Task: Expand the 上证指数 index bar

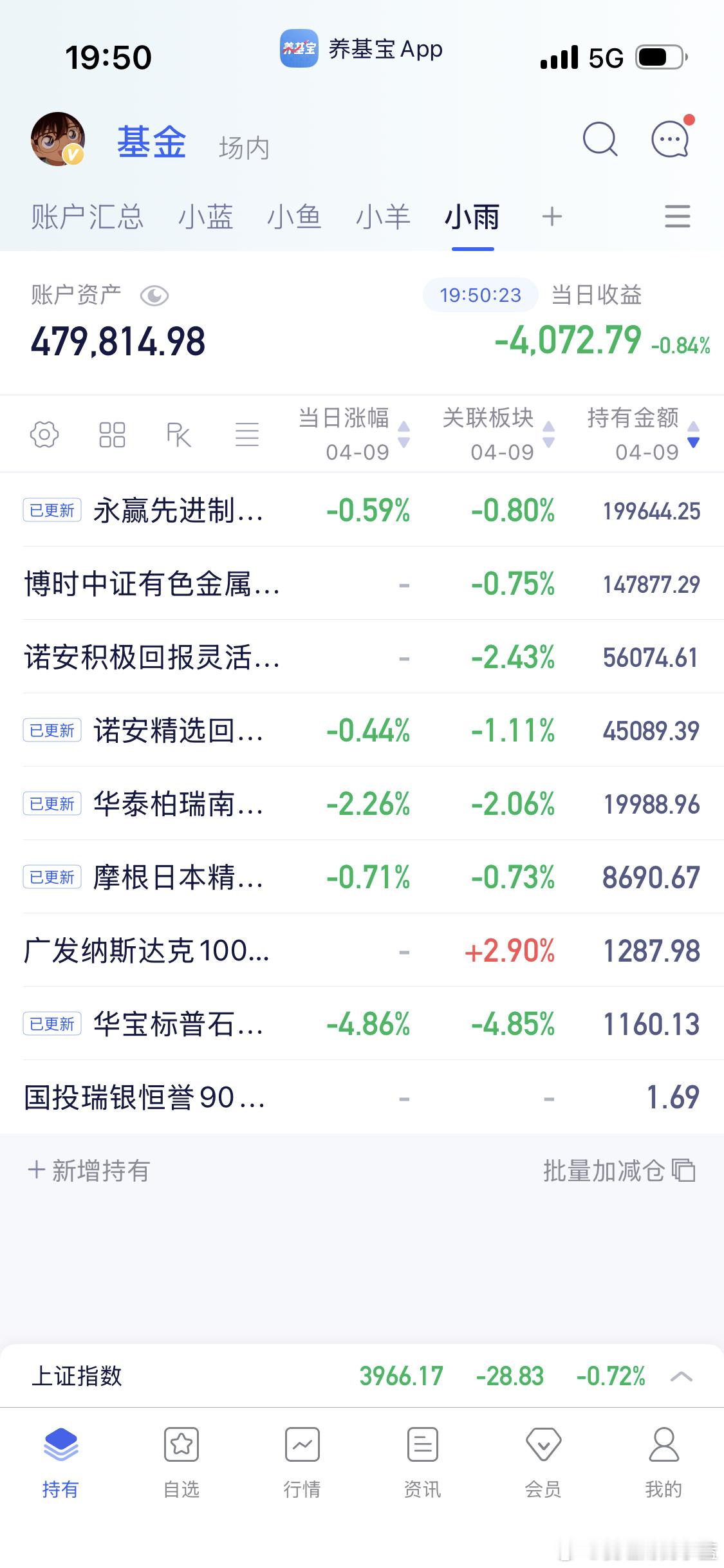Action: (681, 1377)
